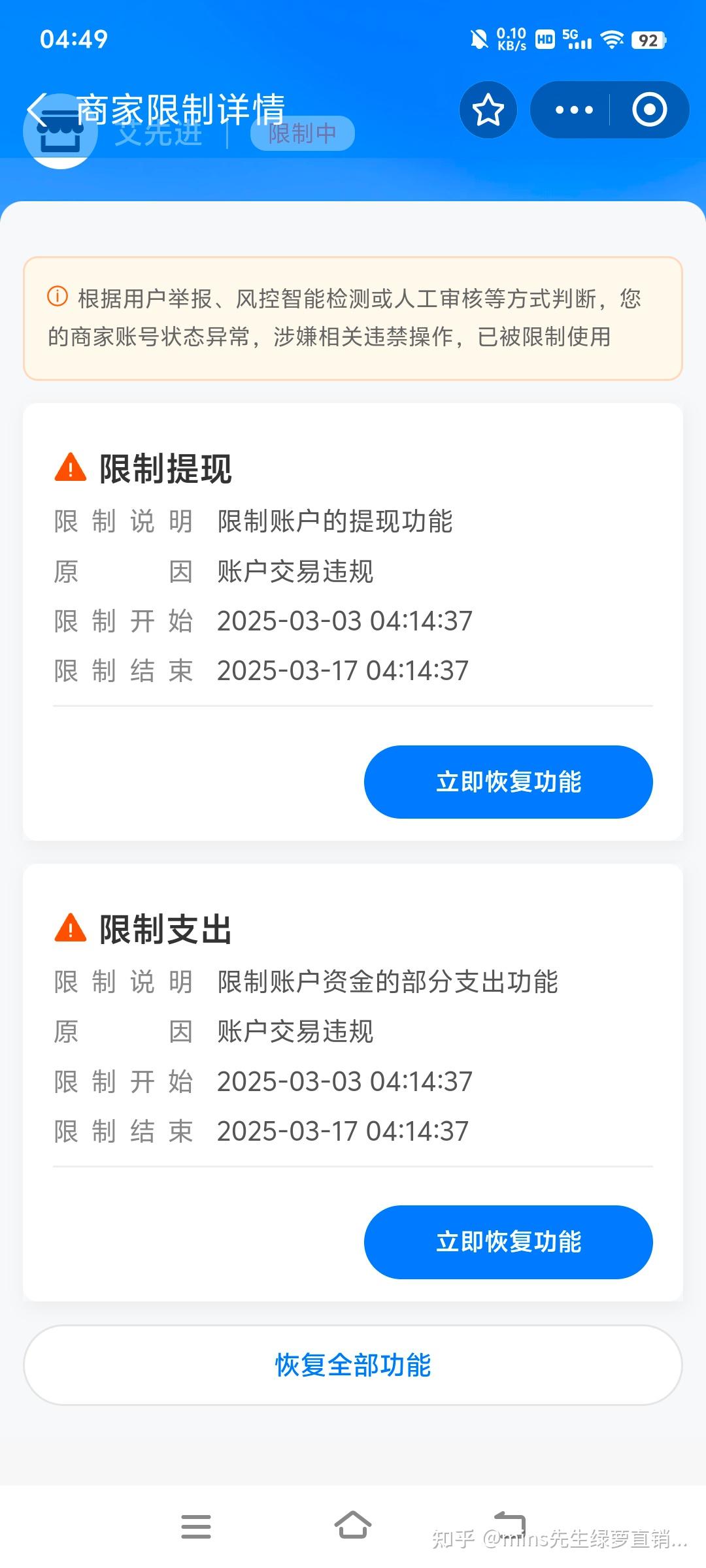
Task: Tap the 限制中 status badge
Action: [301, 133]
